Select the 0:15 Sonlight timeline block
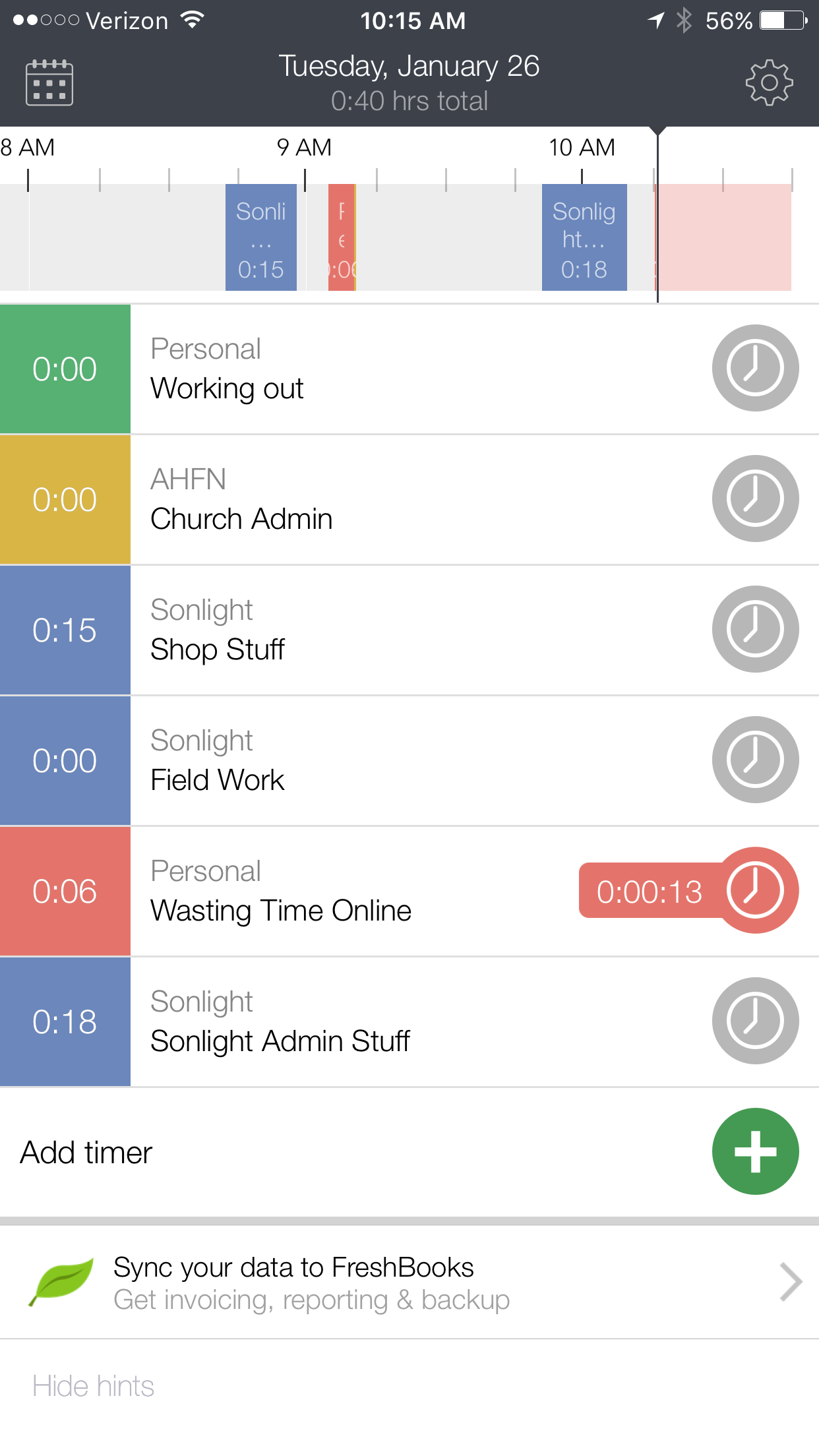The image size is (819, 1456). 261,237
